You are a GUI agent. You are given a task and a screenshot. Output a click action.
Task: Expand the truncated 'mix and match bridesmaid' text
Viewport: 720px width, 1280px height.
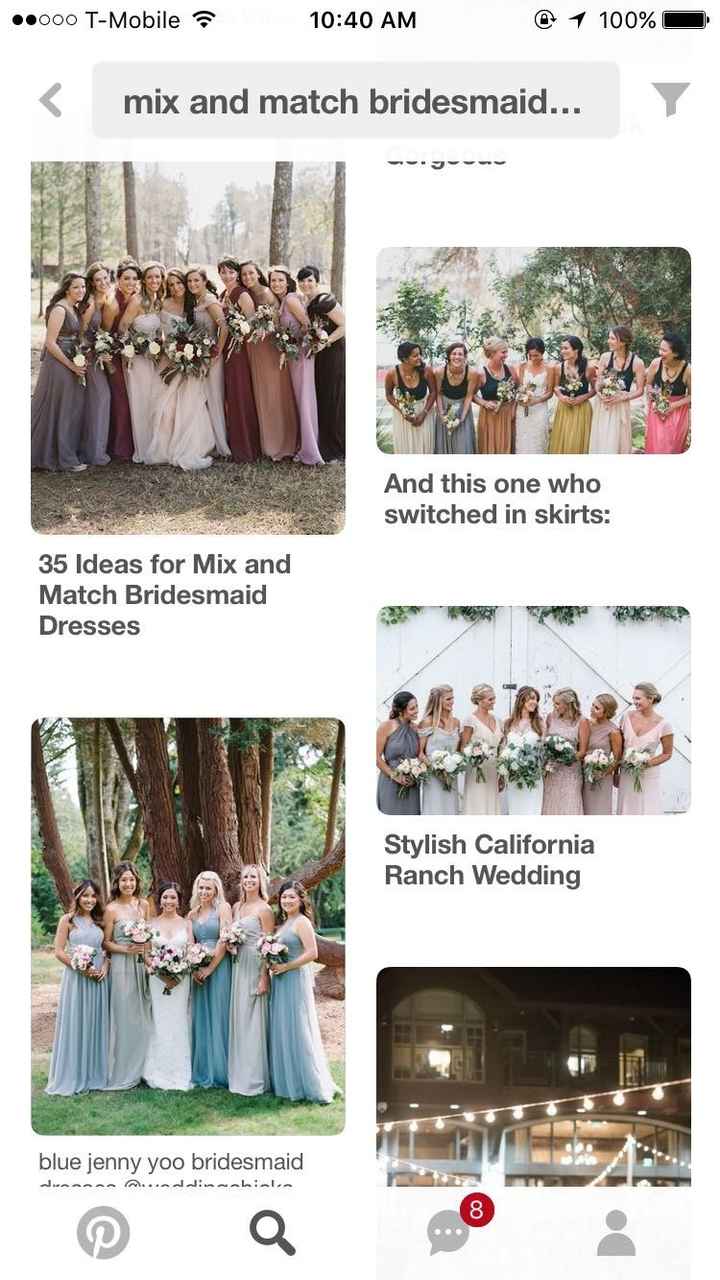355,100
